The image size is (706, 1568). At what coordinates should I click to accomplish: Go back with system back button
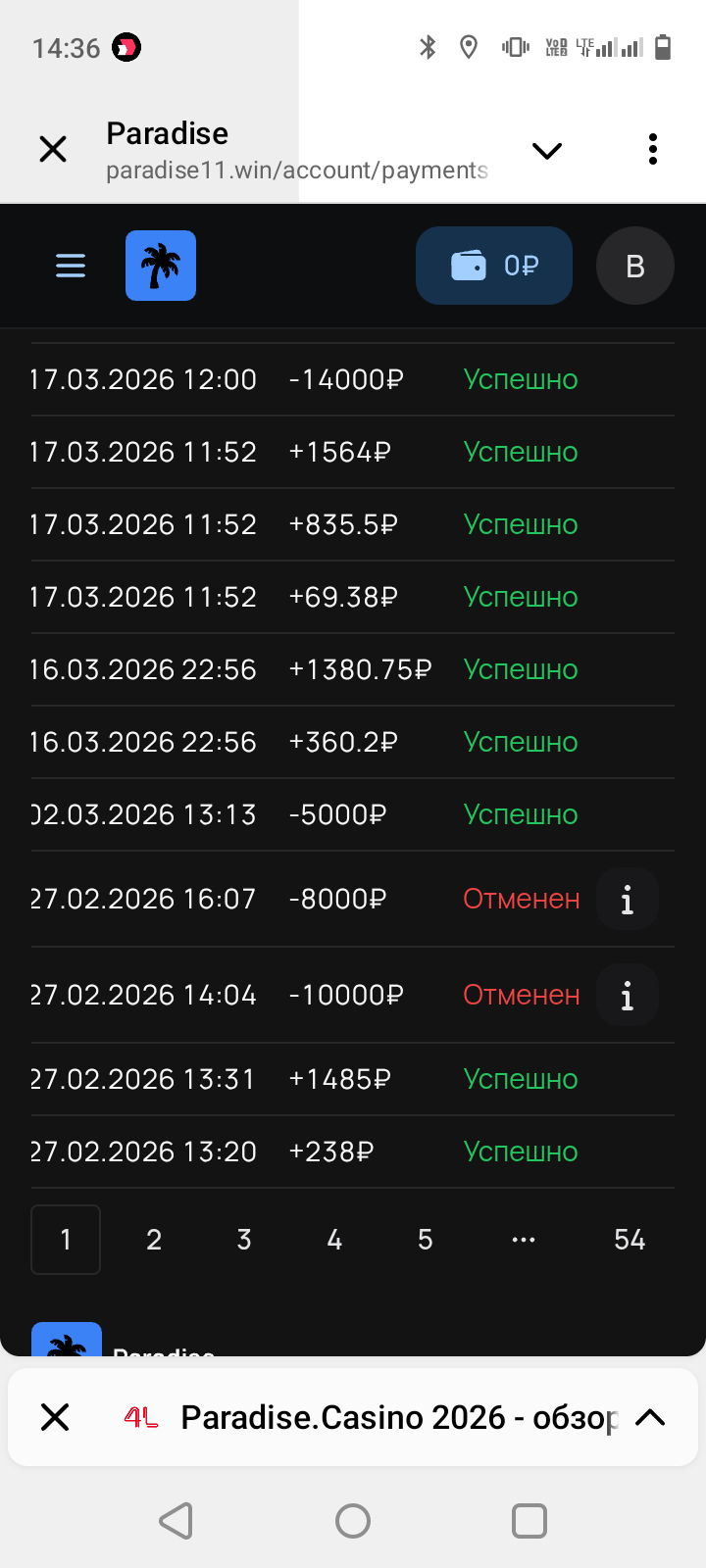click(x=176, y=1521)
